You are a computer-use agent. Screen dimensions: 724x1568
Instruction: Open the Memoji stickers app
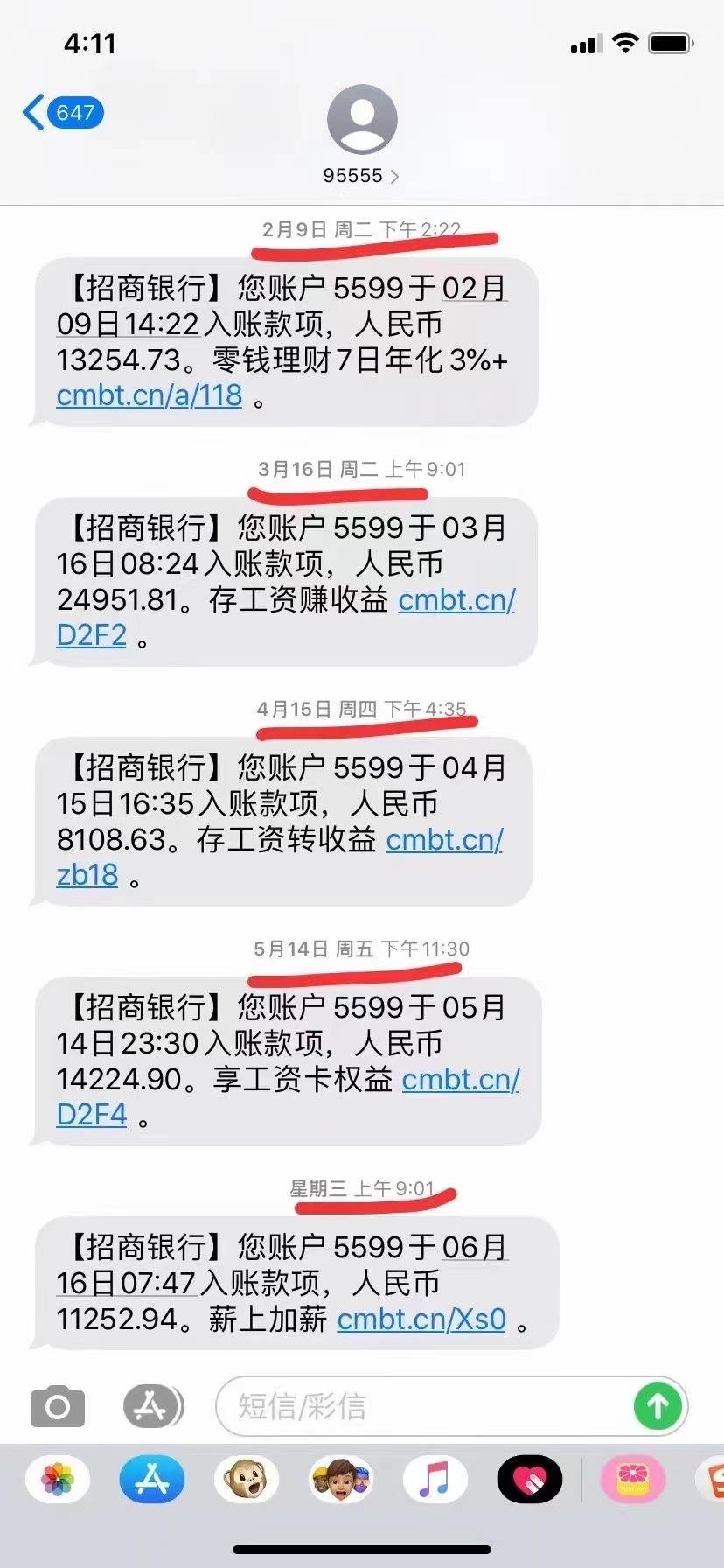click(341, 1480)
